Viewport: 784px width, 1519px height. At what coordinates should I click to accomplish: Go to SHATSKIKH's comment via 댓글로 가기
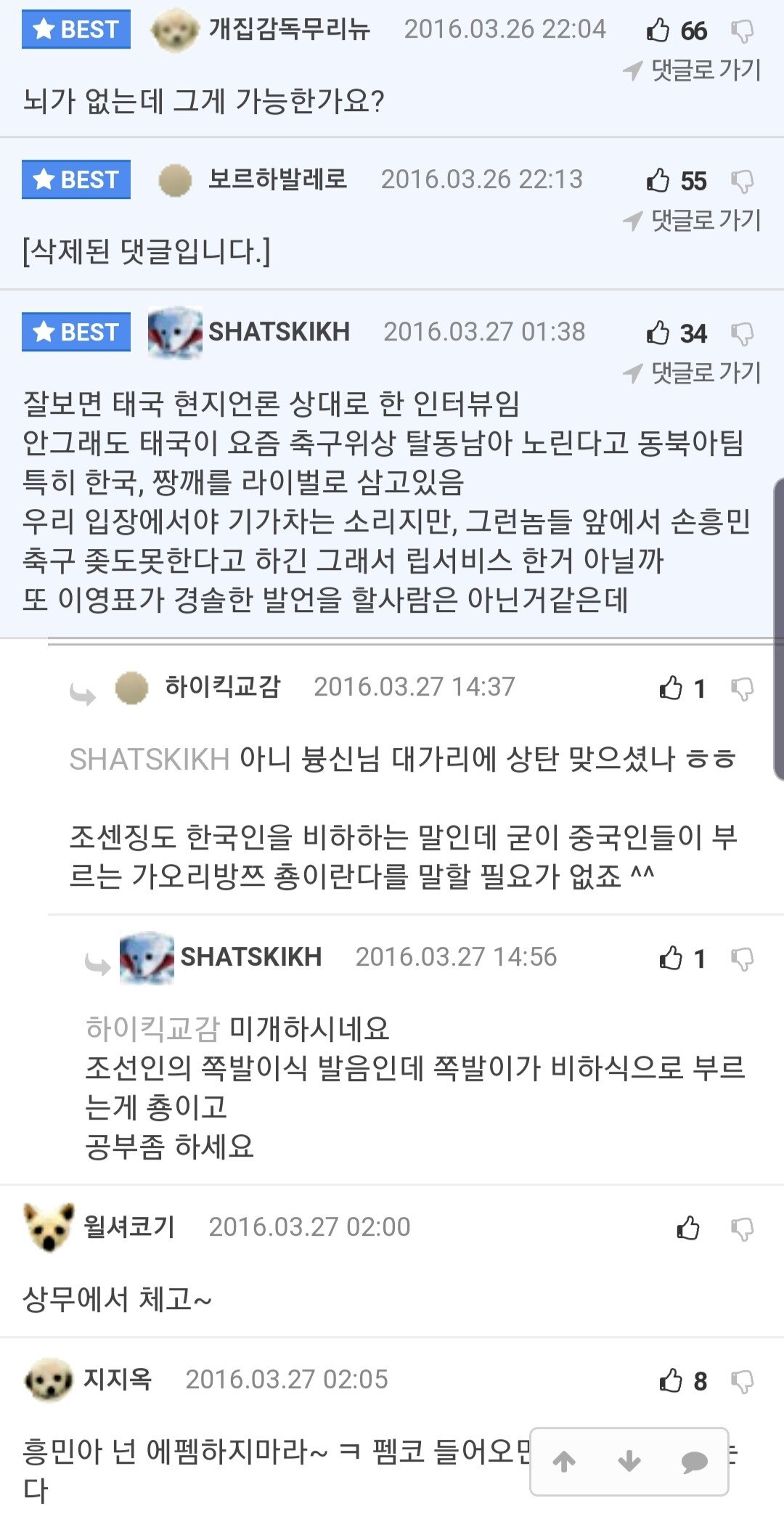pos(693,373)
